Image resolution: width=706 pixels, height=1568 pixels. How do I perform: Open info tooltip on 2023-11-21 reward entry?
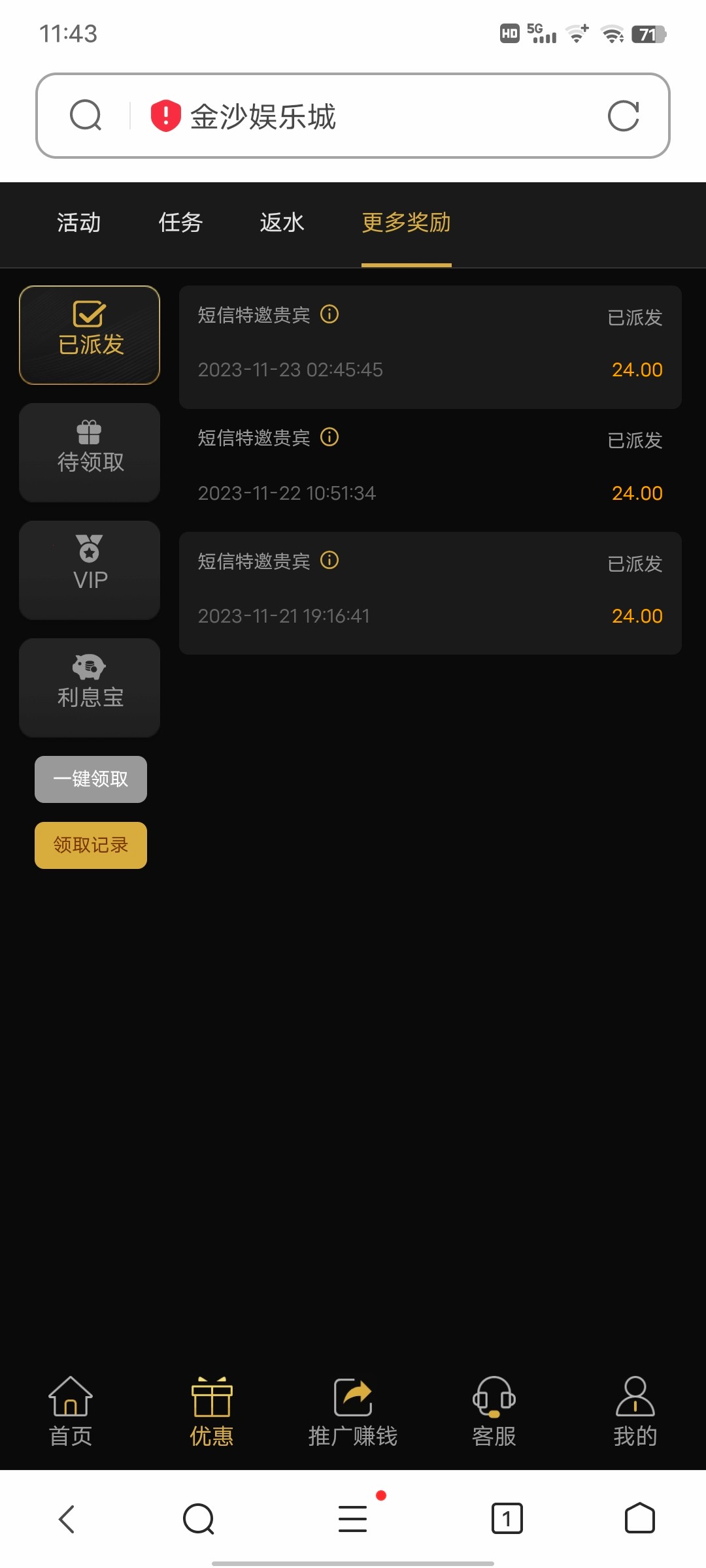pos(330,561)
